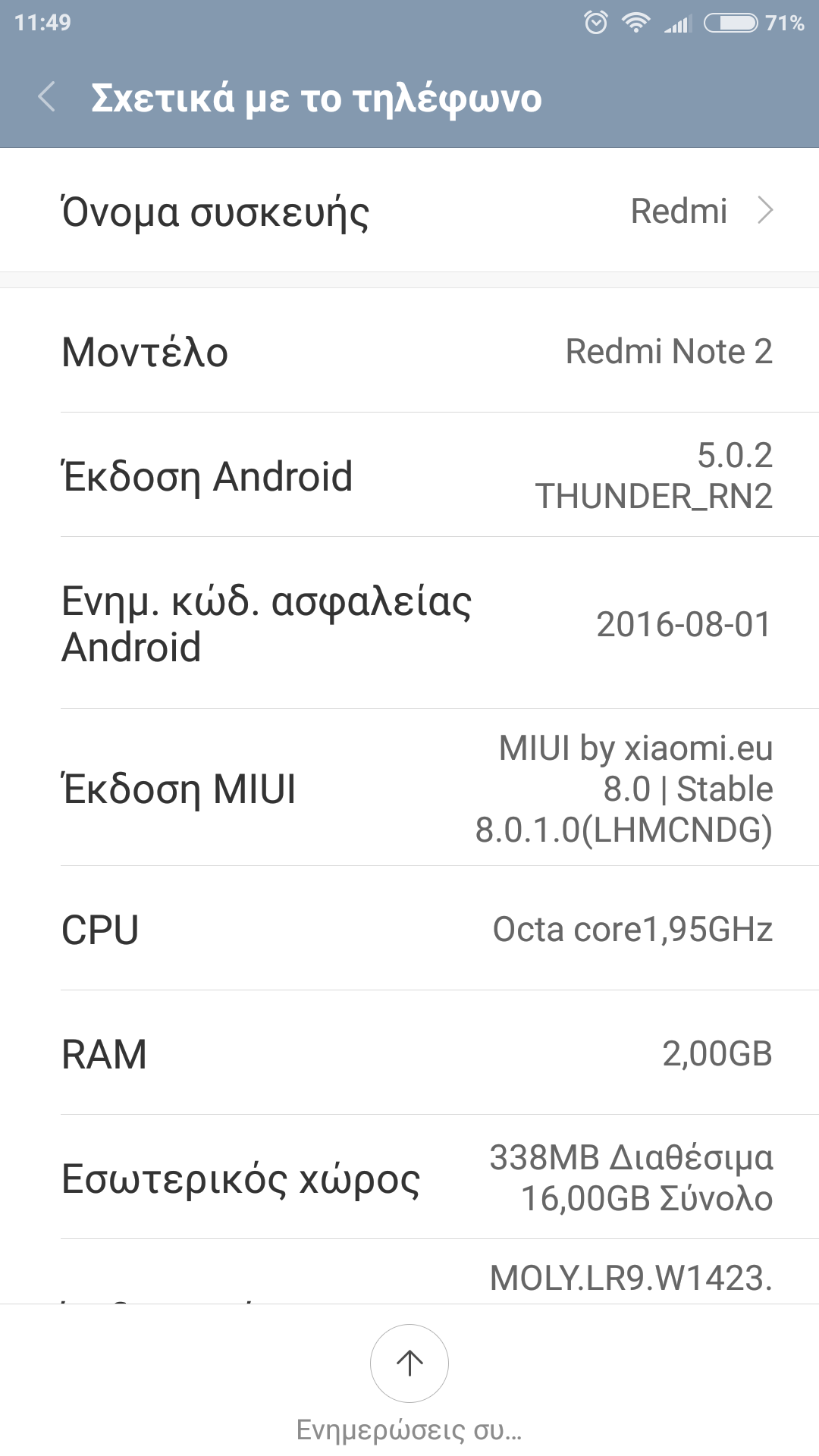Open the Όνομα συσκευής setting

[x=409, y=211]
